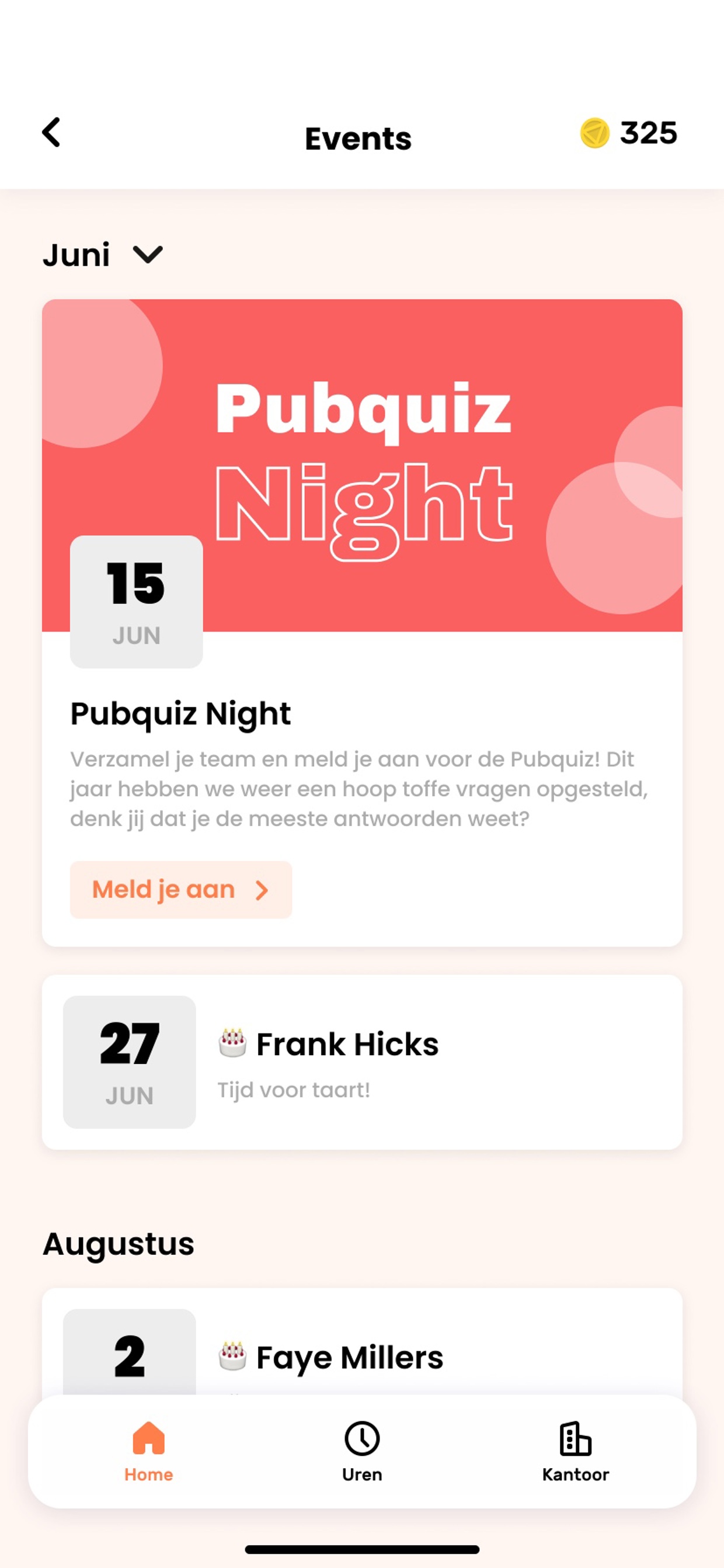Screen dimensions: 724x1568
Task: Switch to the Kantoor tab
Action: point(575,1451)
